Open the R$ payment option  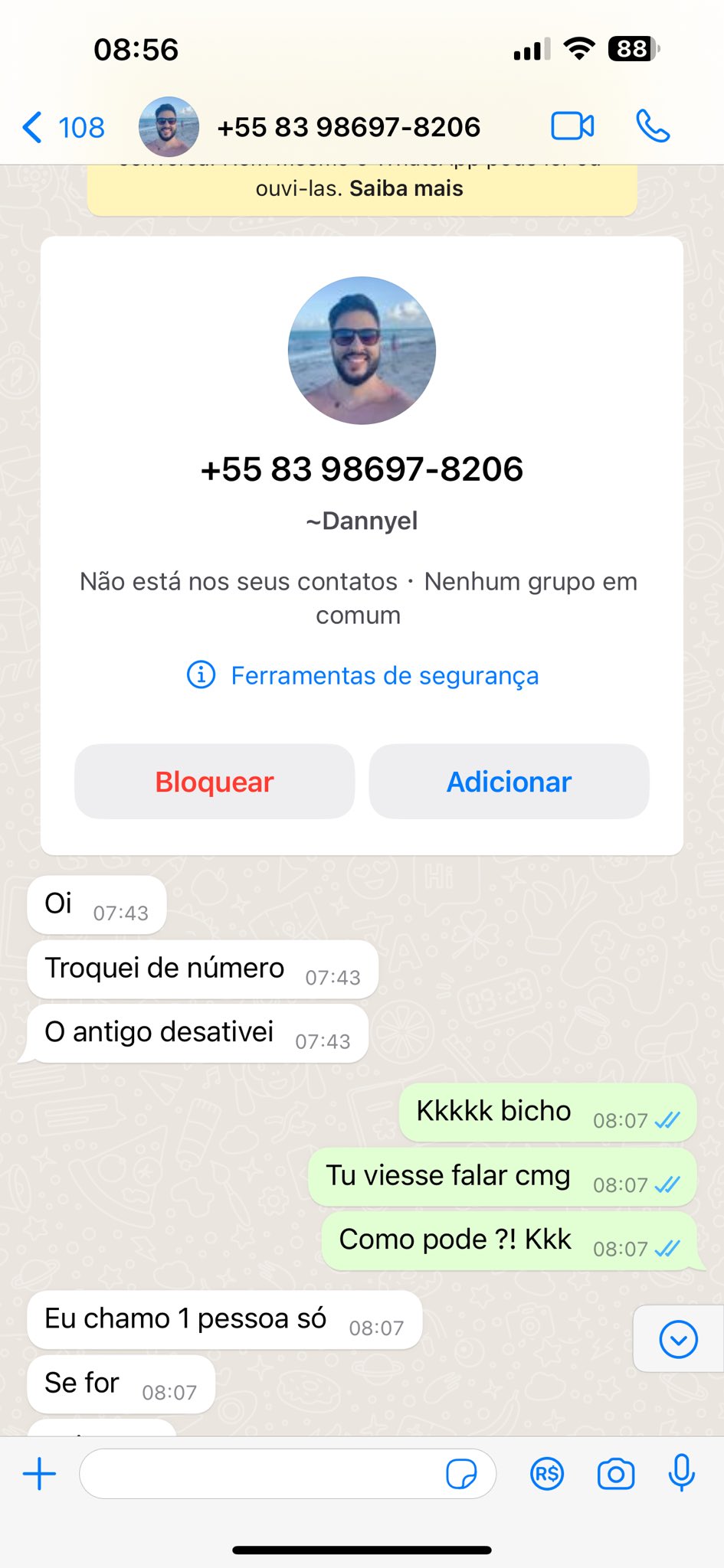[x=547, y=1474]
